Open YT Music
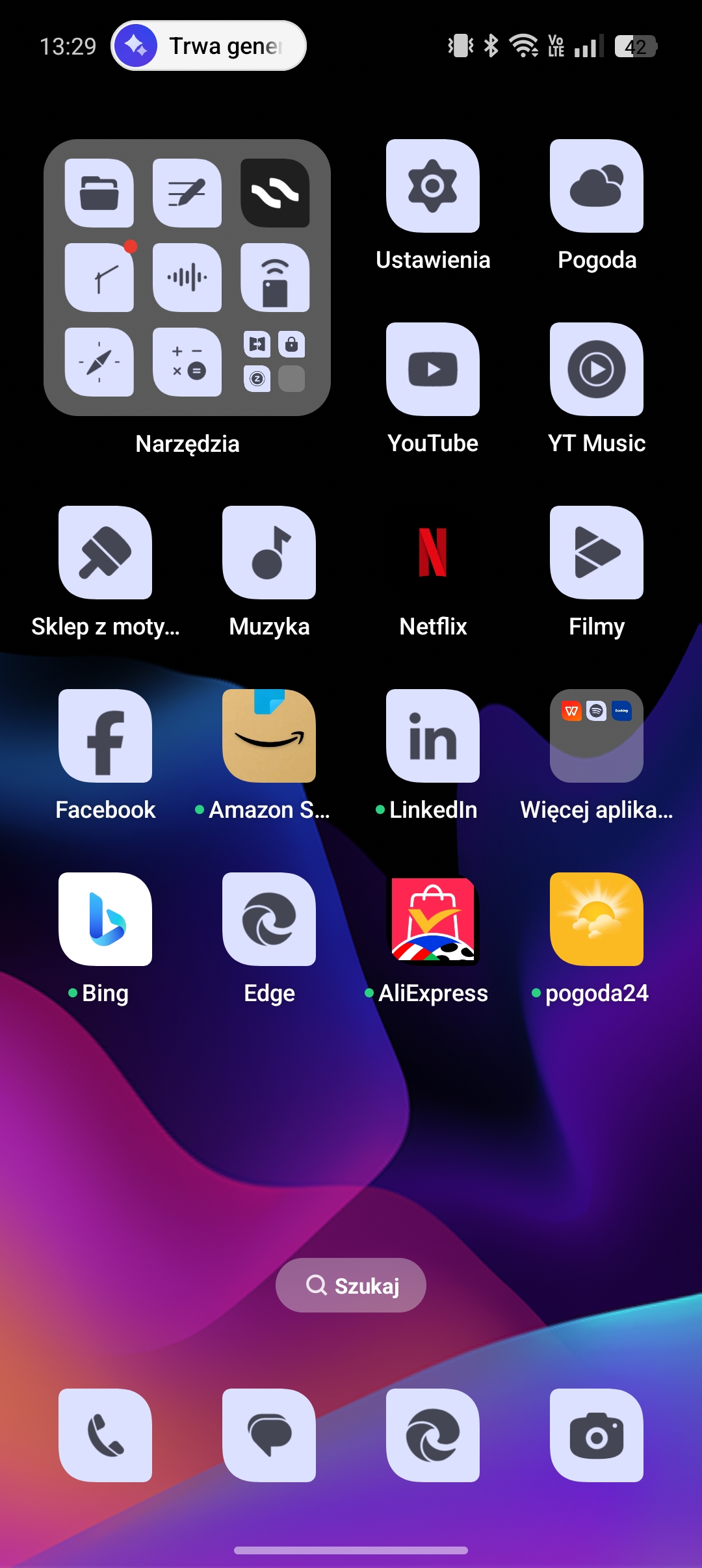Viewport: 702px width, 1568px height. click(x=597, y=369)
